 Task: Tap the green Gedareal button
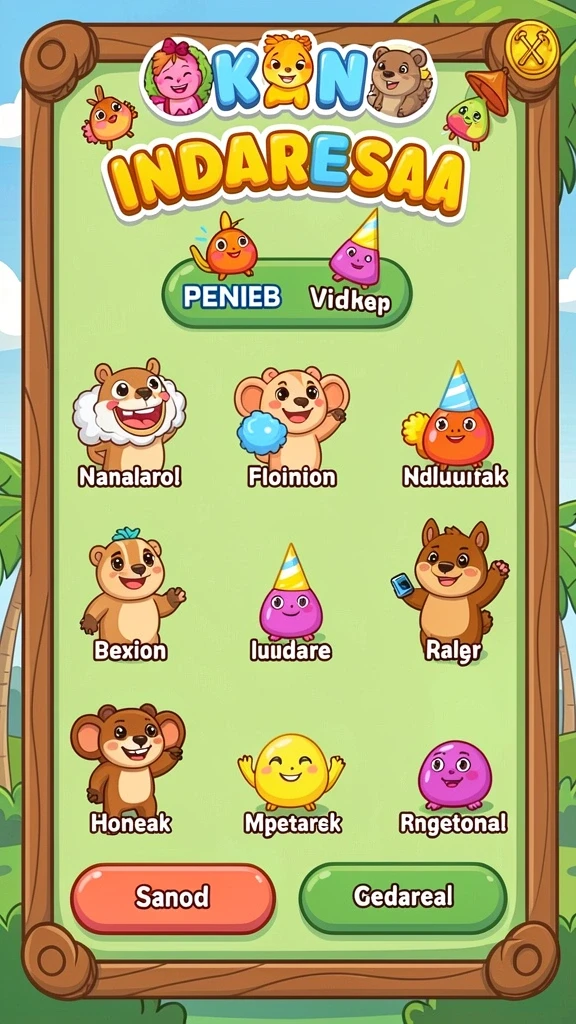tap(403, 898)
